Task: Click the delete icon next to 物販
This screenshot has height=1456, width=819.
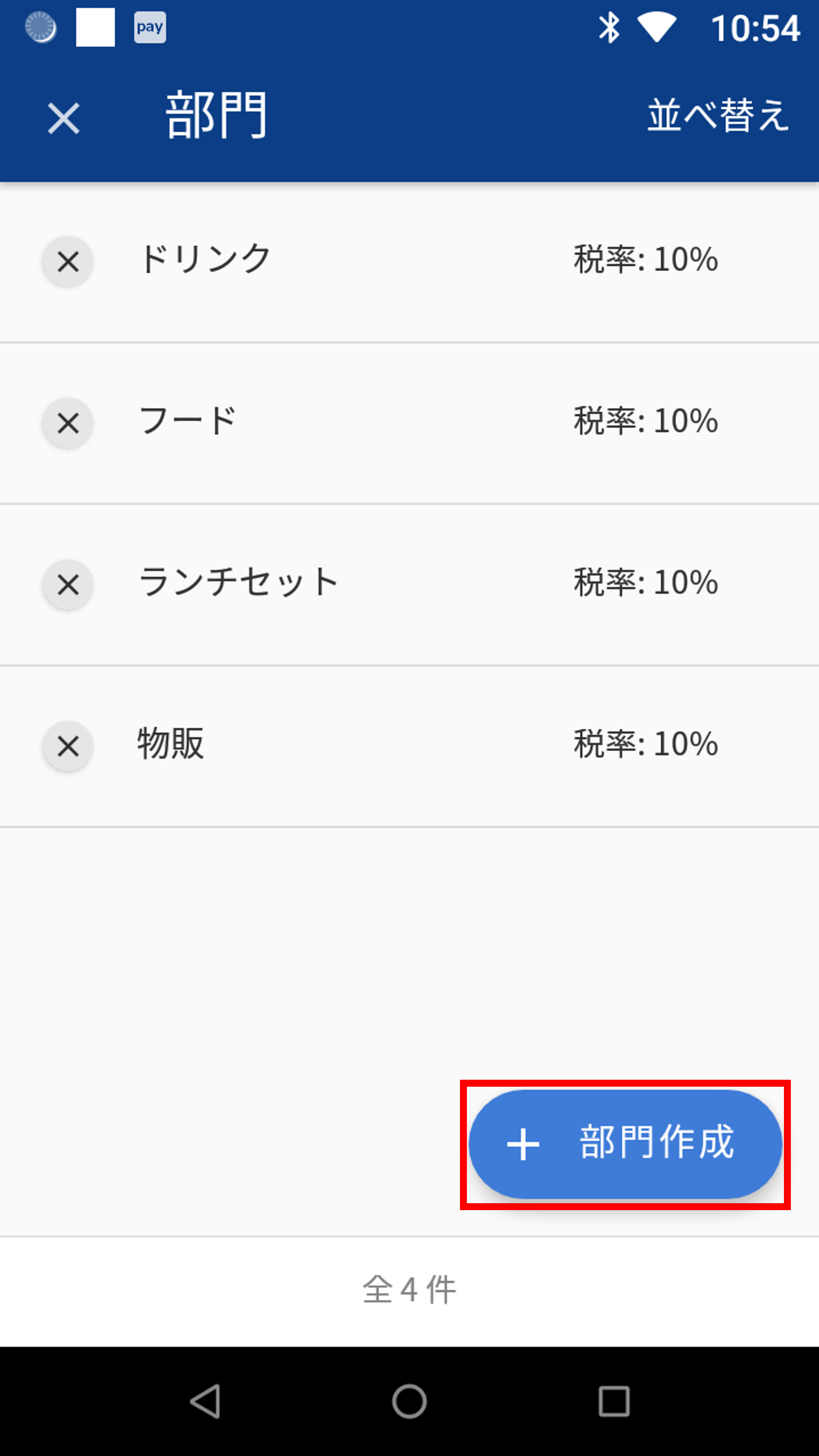Action: tap(67, 747)
